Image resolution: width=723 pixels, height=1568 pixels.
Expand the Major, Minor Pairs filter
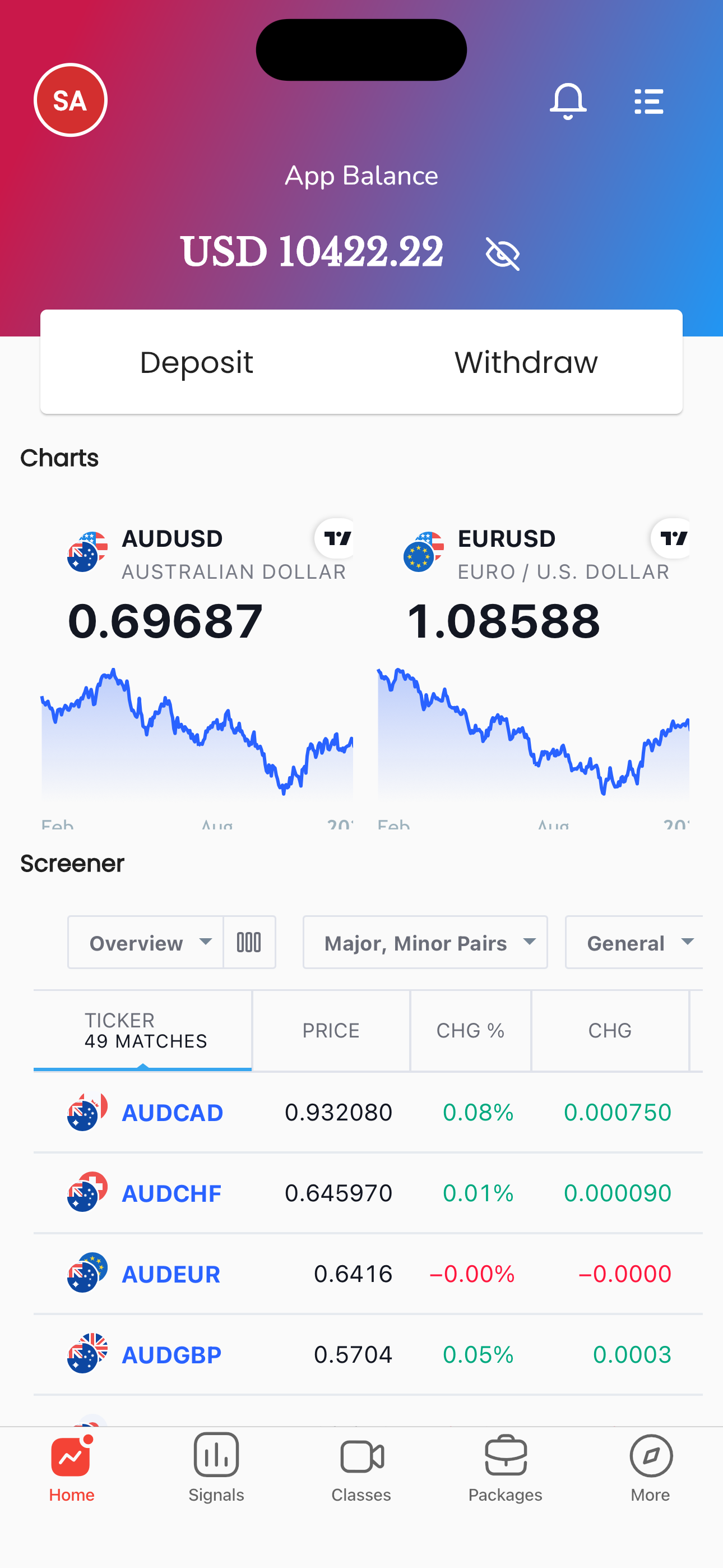pyautogui.click(x=425, y=943)
